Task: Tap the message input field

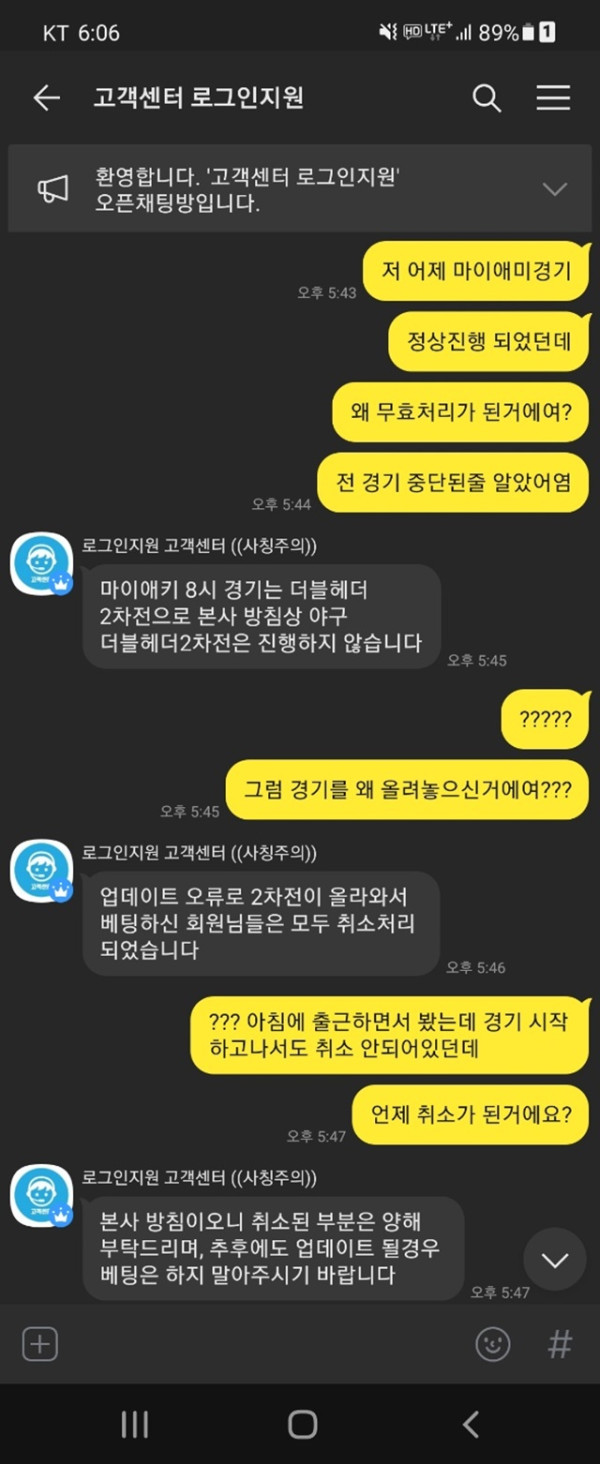Action: (265, 1344)
